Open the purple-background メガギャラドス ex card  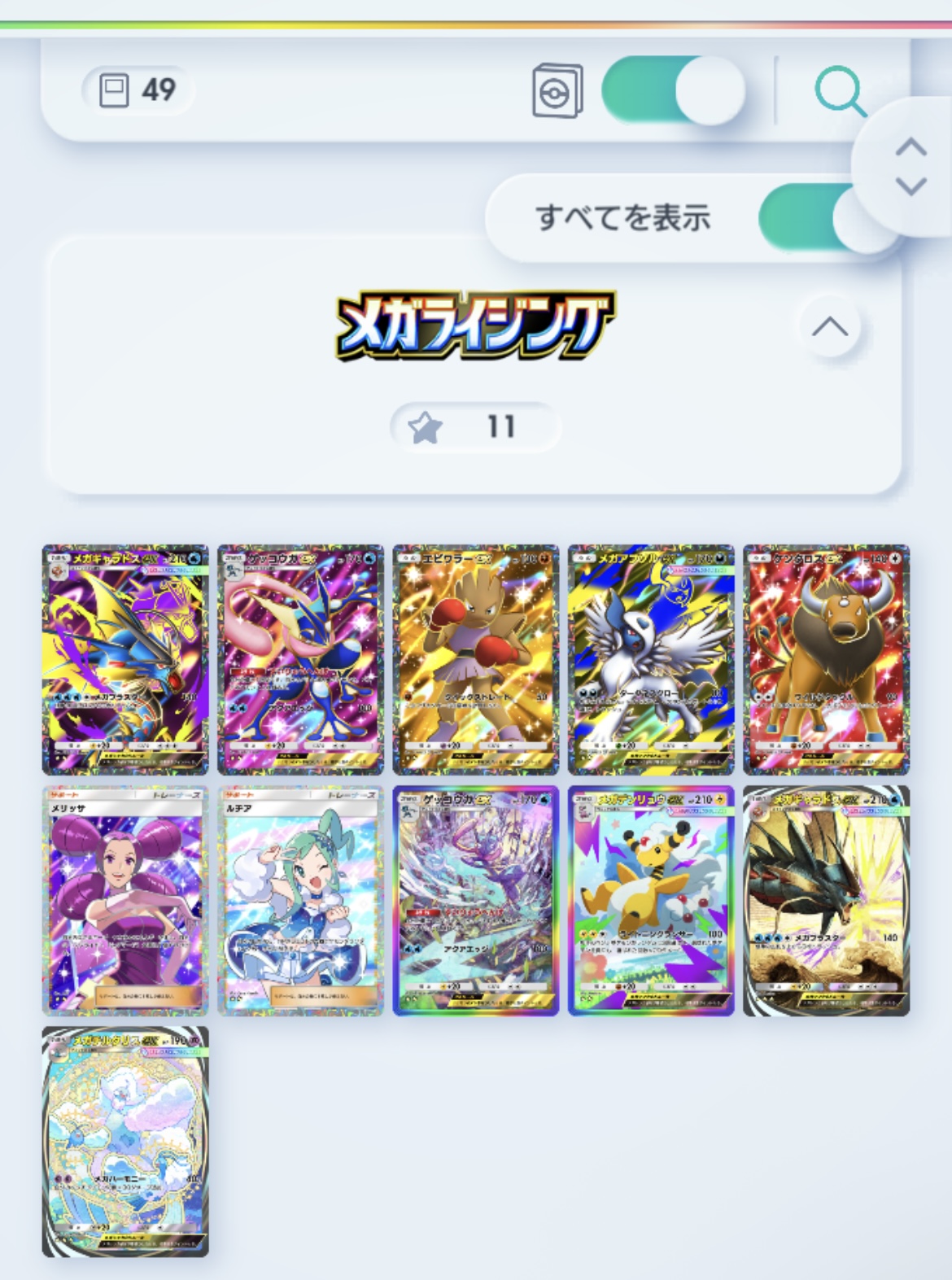point(125,659)
